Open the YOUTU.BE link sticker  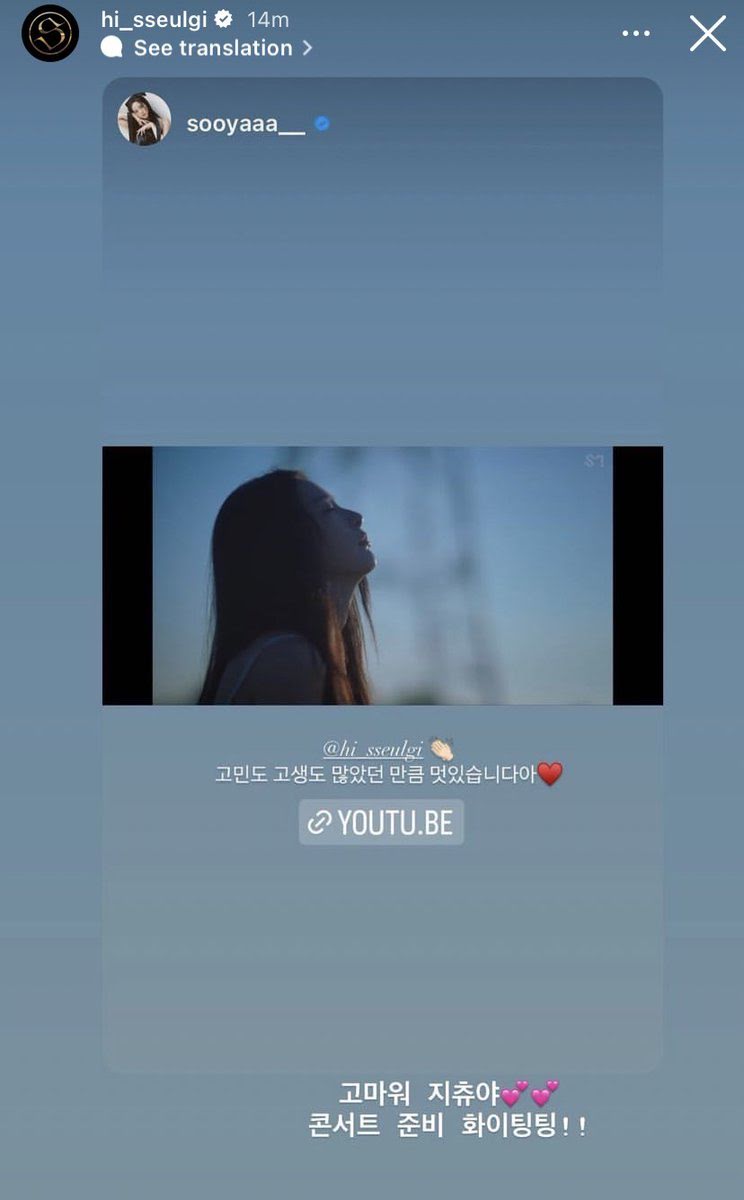[381, 822]
